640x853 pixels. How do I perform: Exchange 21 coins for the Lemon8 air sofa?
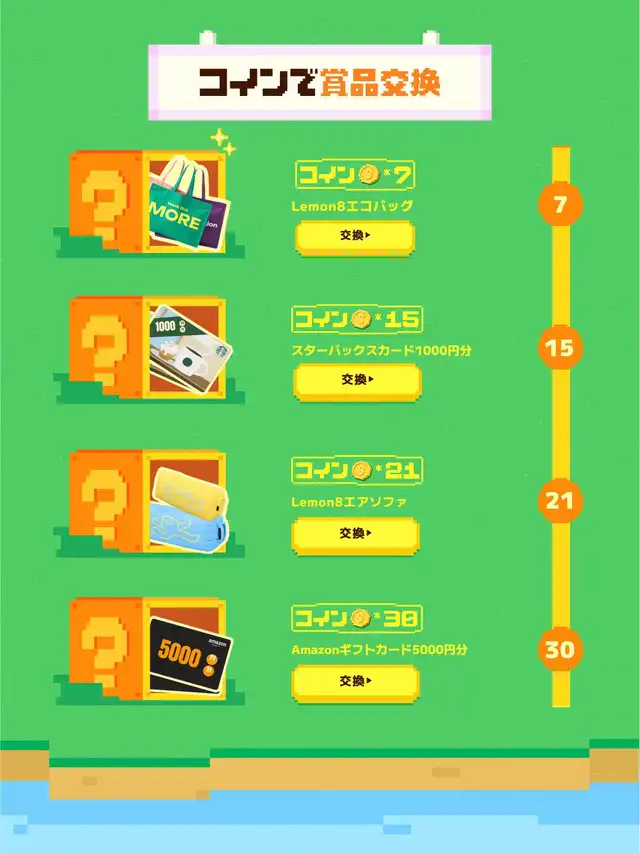tap(355, 535)
